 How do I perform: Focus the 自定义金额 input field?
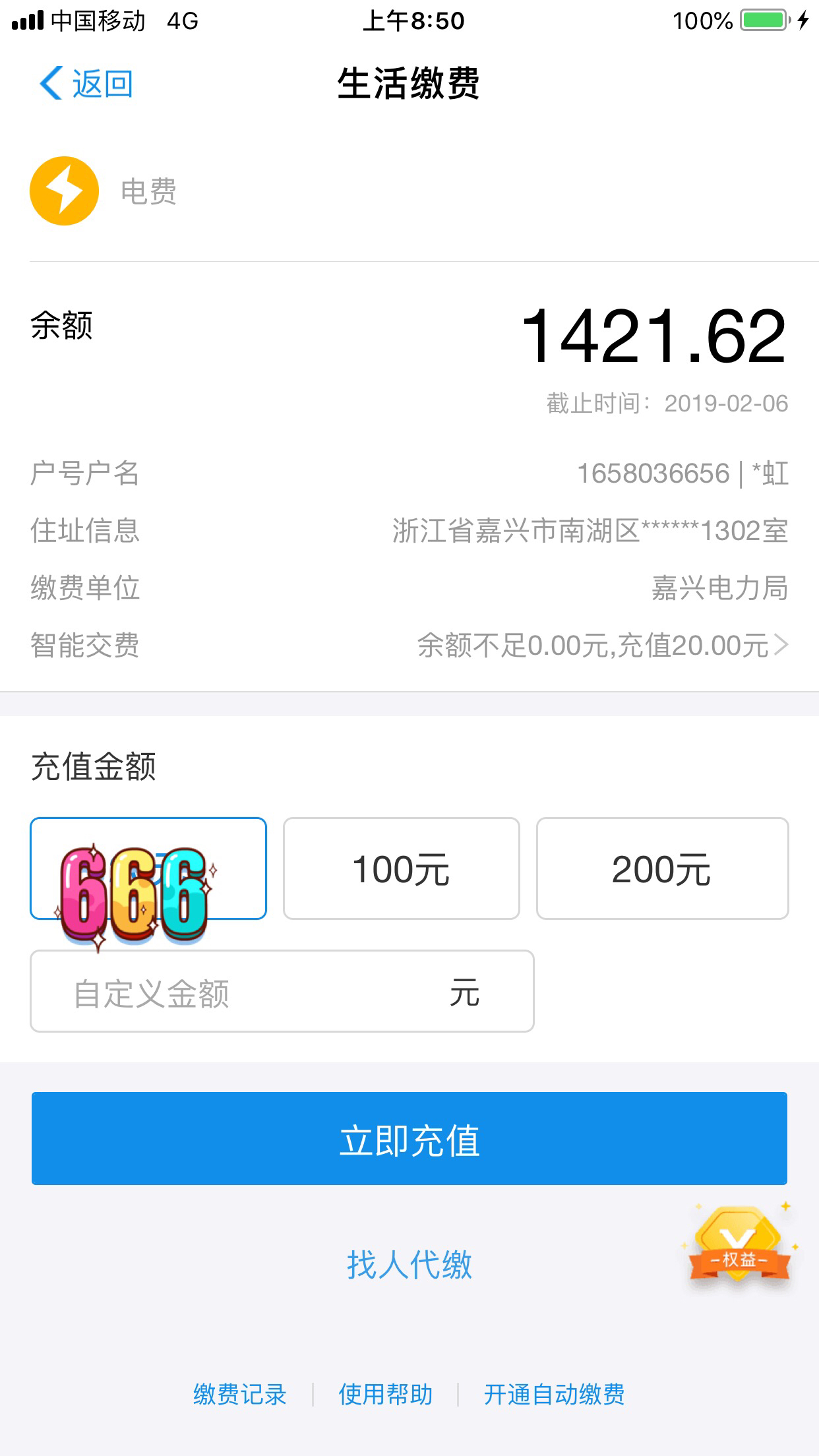(x=282, y=991)
